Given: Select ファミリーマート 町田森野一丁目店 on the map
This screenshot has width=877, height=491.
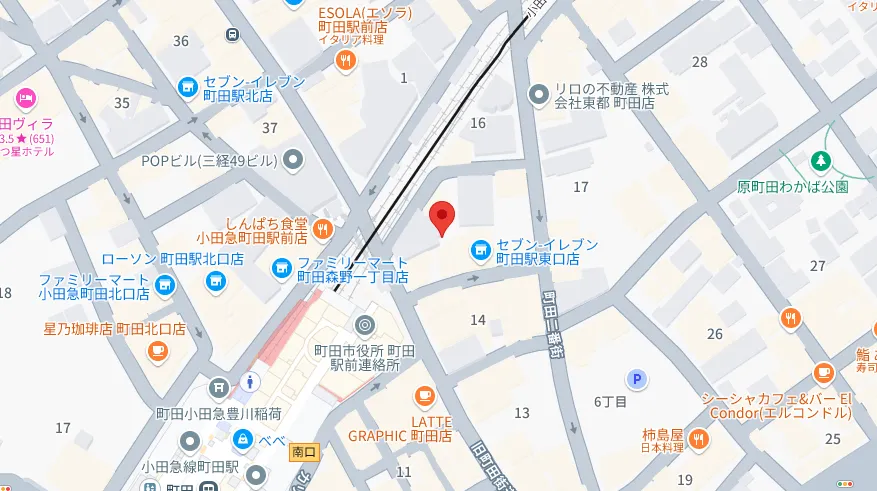Looking at the screenshot, I should tap(282, 267).
